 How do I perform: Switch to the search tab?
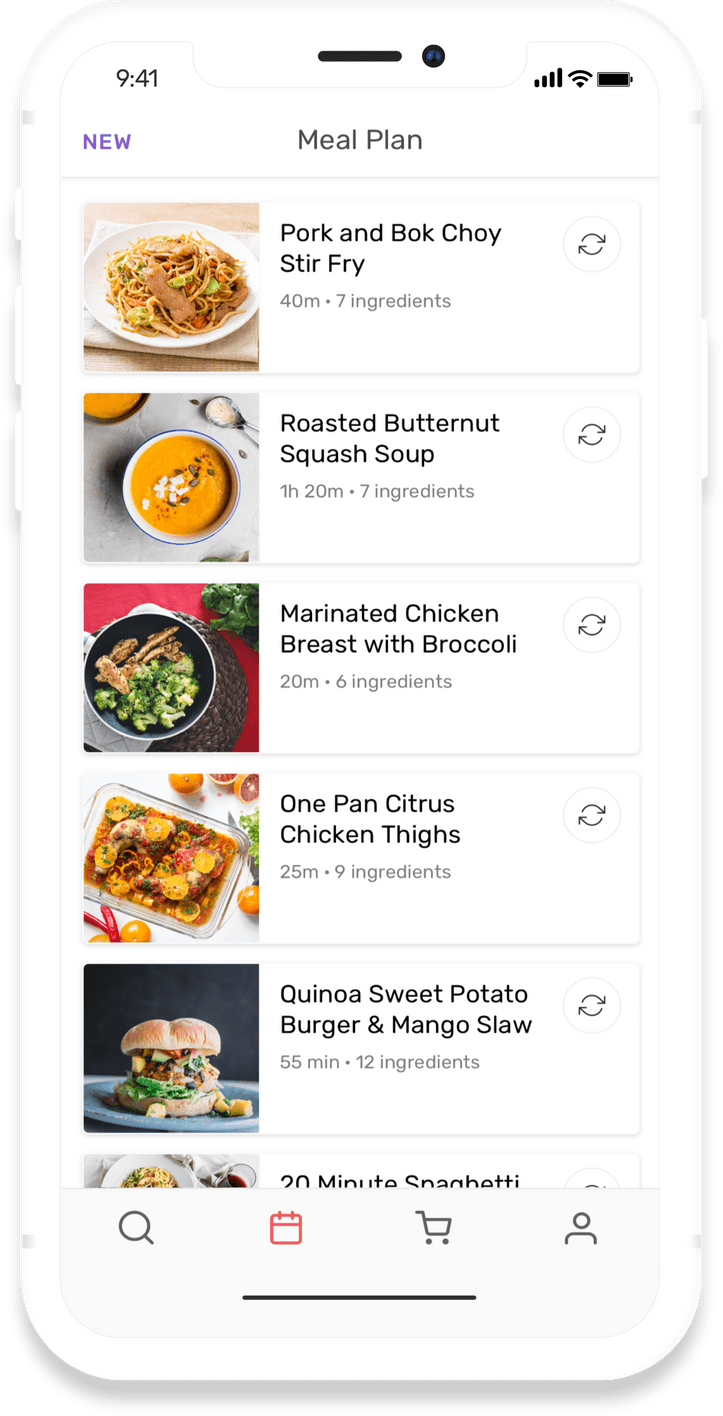tap(136, 1228)
